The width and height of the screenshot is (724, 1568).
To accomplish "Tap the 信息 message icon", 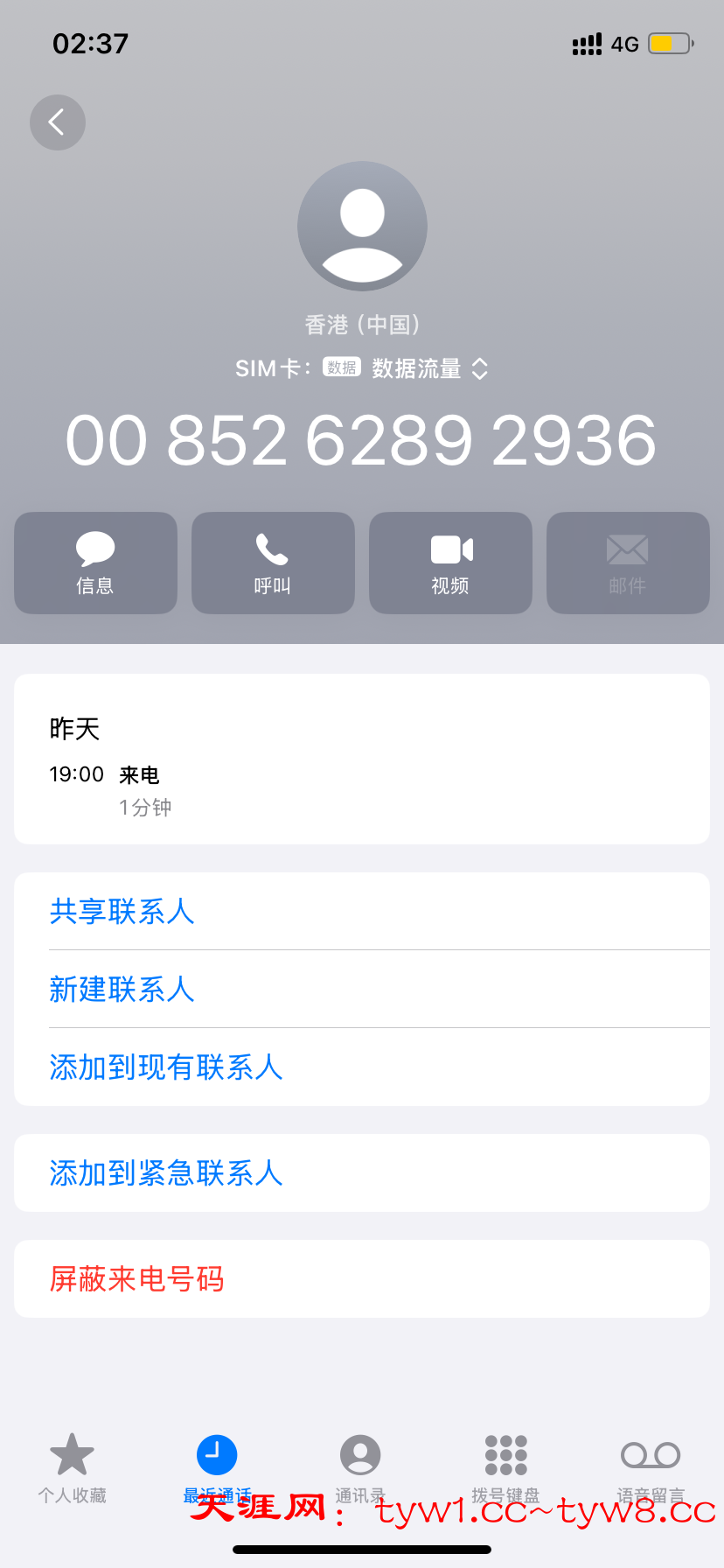I will click(95, 563).
